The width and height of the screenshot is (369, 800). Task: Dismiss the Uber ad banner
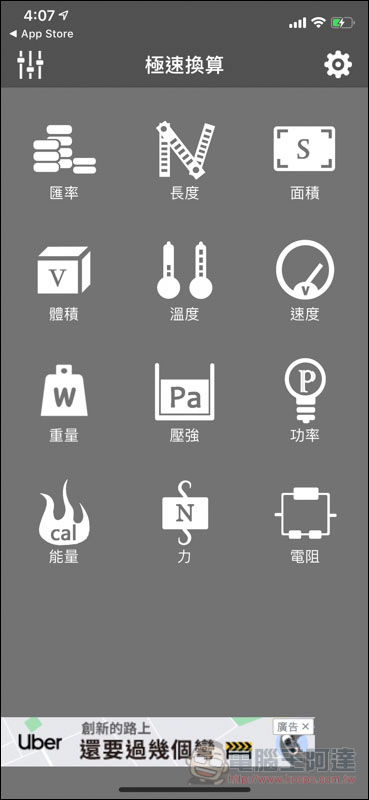point(305,726)
